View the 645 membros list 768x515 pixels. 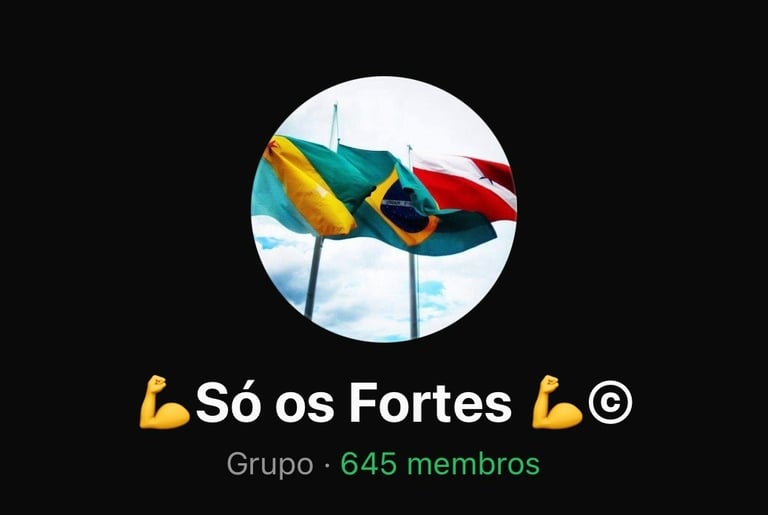click(440, 464)
